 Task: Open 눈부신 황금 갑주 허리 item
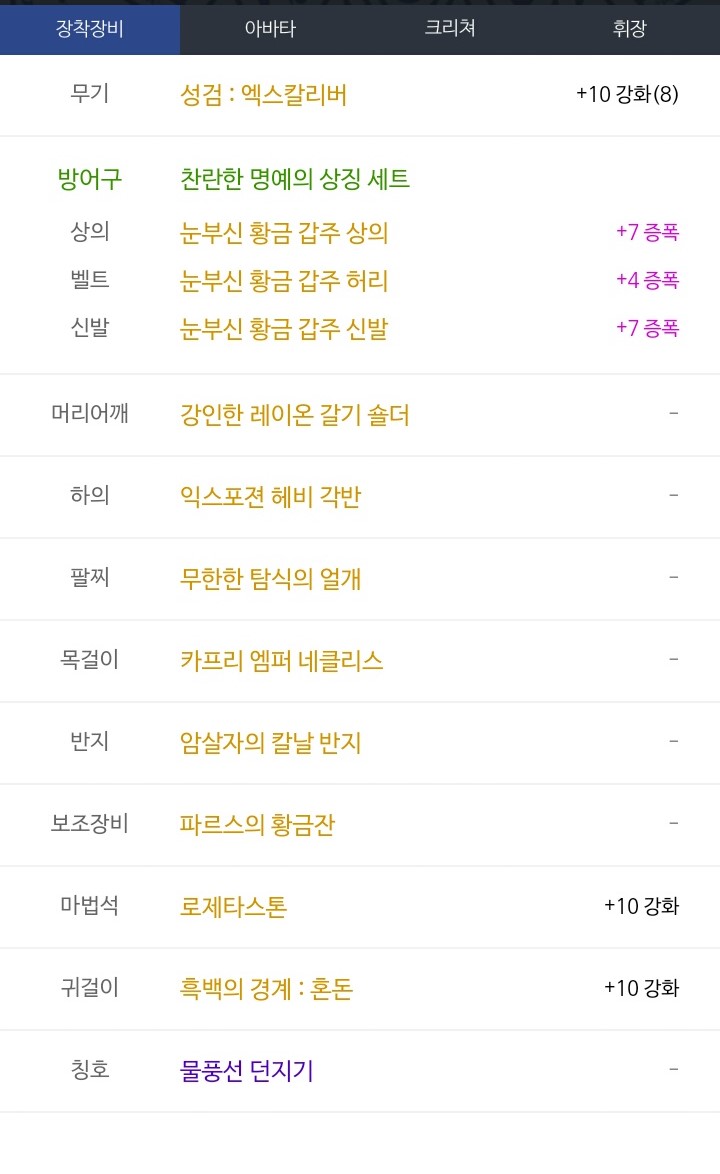pyautogui.click(x=284, y=281)
